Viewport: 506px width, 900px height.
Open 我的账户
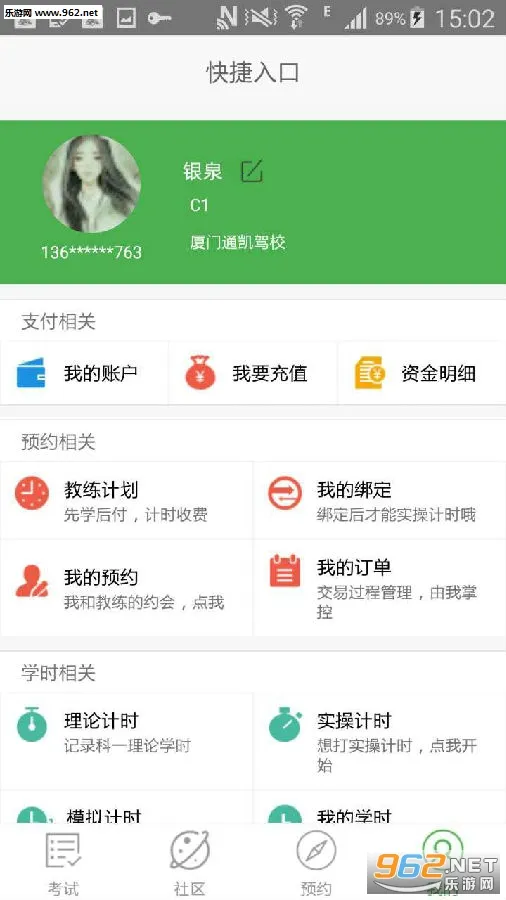point(84,373)
